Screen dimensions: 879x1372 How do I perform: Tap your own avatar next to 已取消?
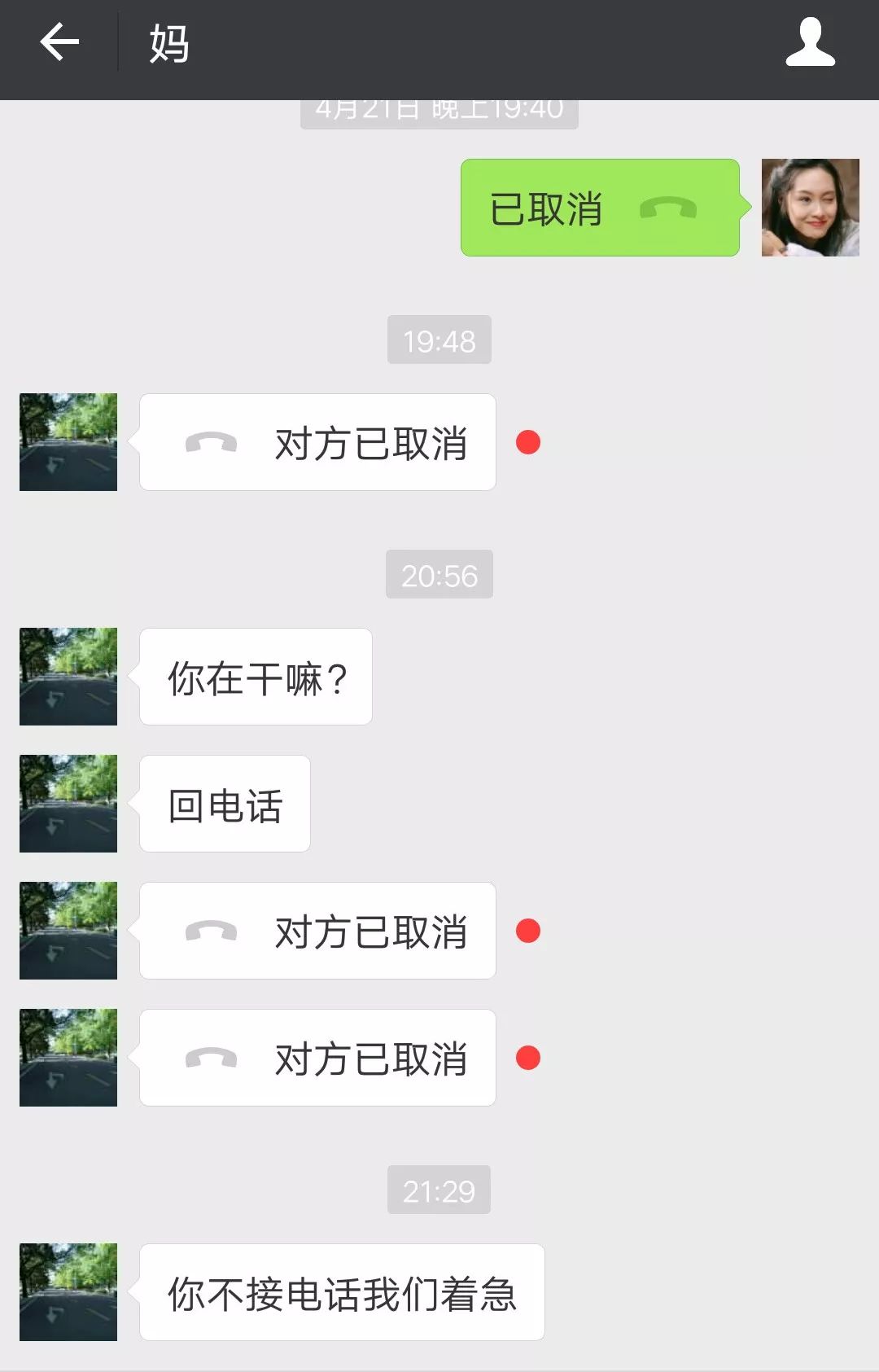pyautogui.click(x=808, y=209)
